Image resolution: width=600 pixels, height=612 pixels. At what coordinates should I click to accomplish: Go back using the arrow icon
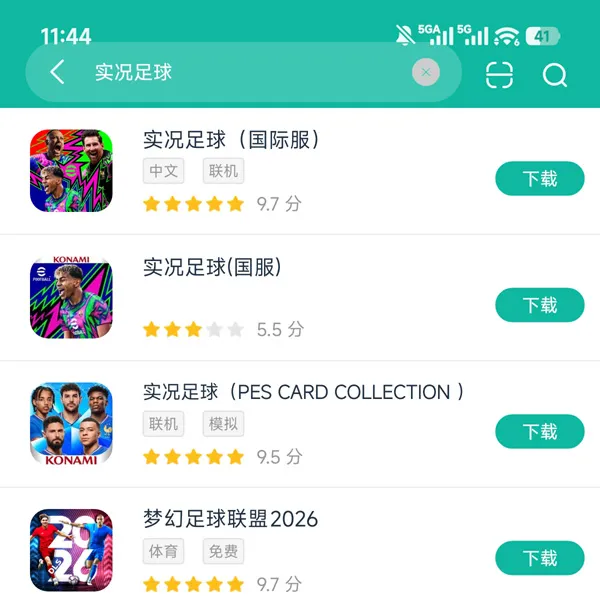click(x=57, y=72)
